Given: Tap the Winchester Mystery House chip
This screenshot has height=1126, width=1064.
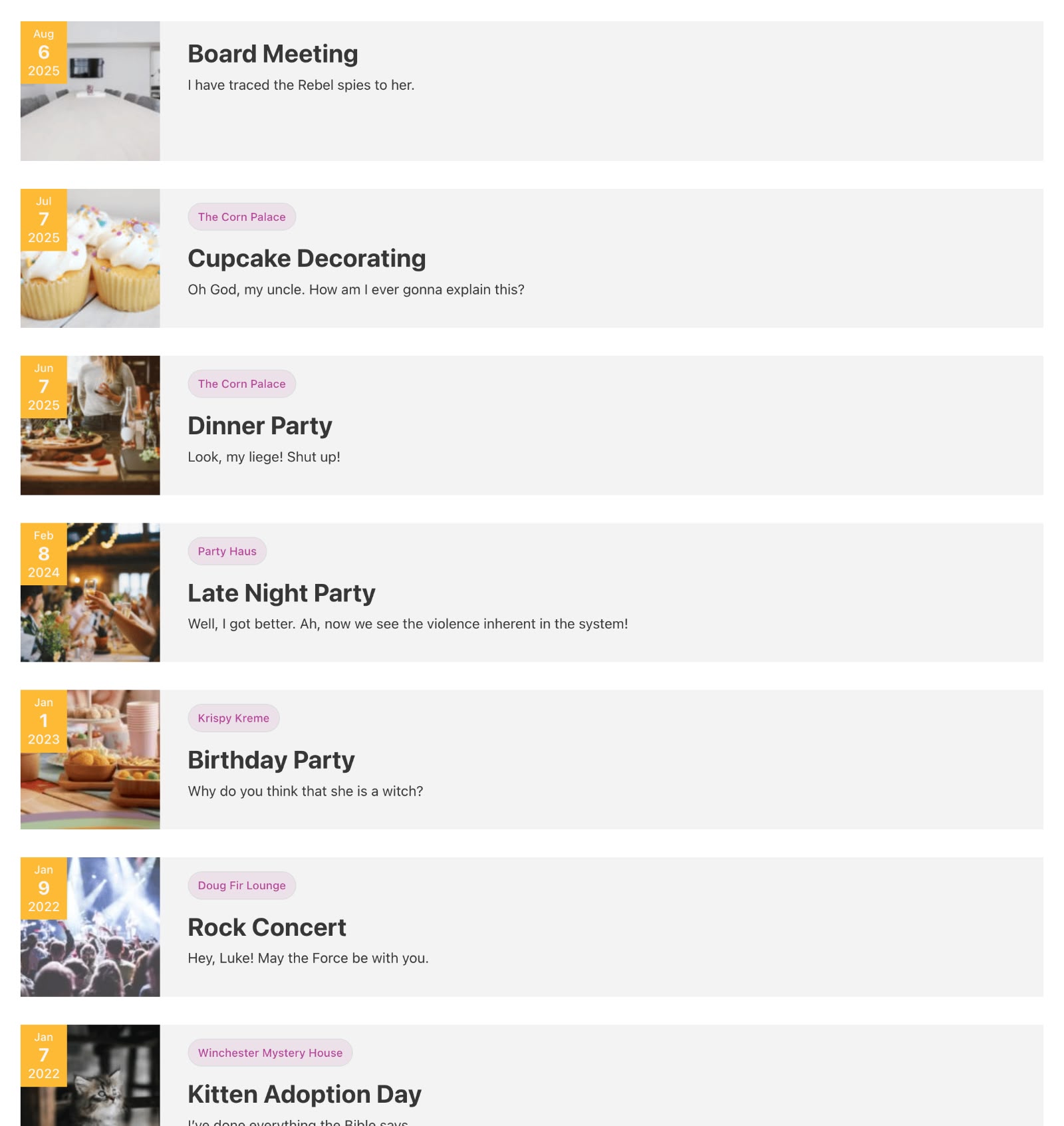Looking at the screenshot, I should [270, 1053].
